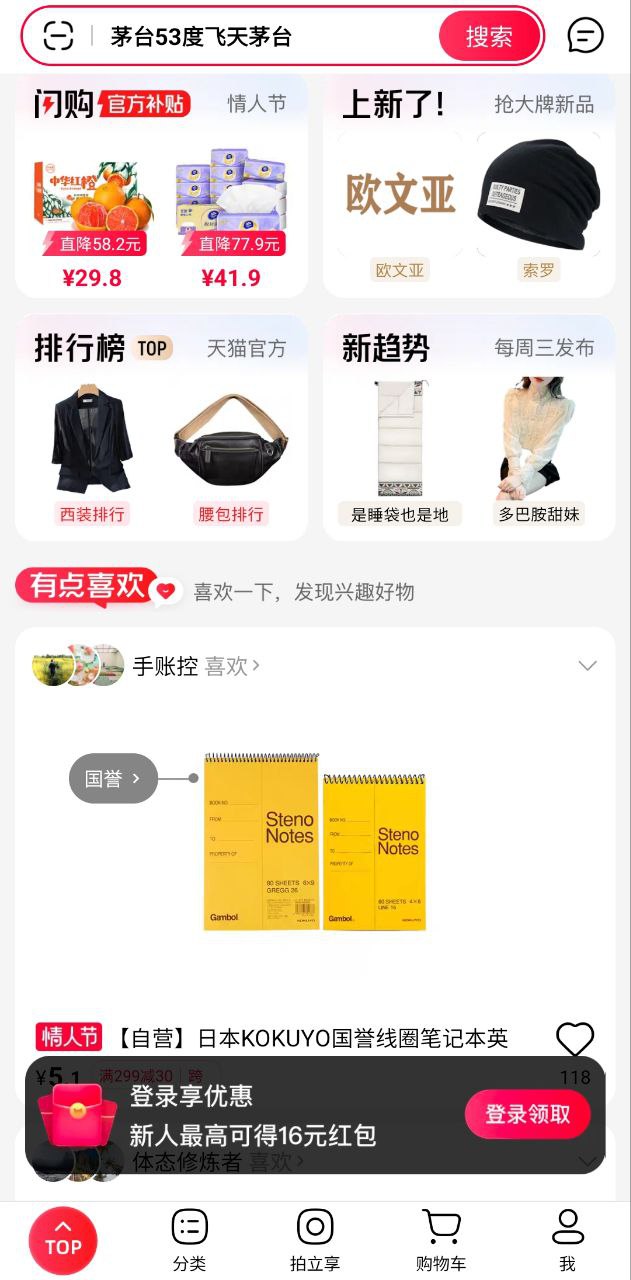The image size is (631, 1280).
Task: Tap the 国誉 brand tag
Action: tap(113, 778)
